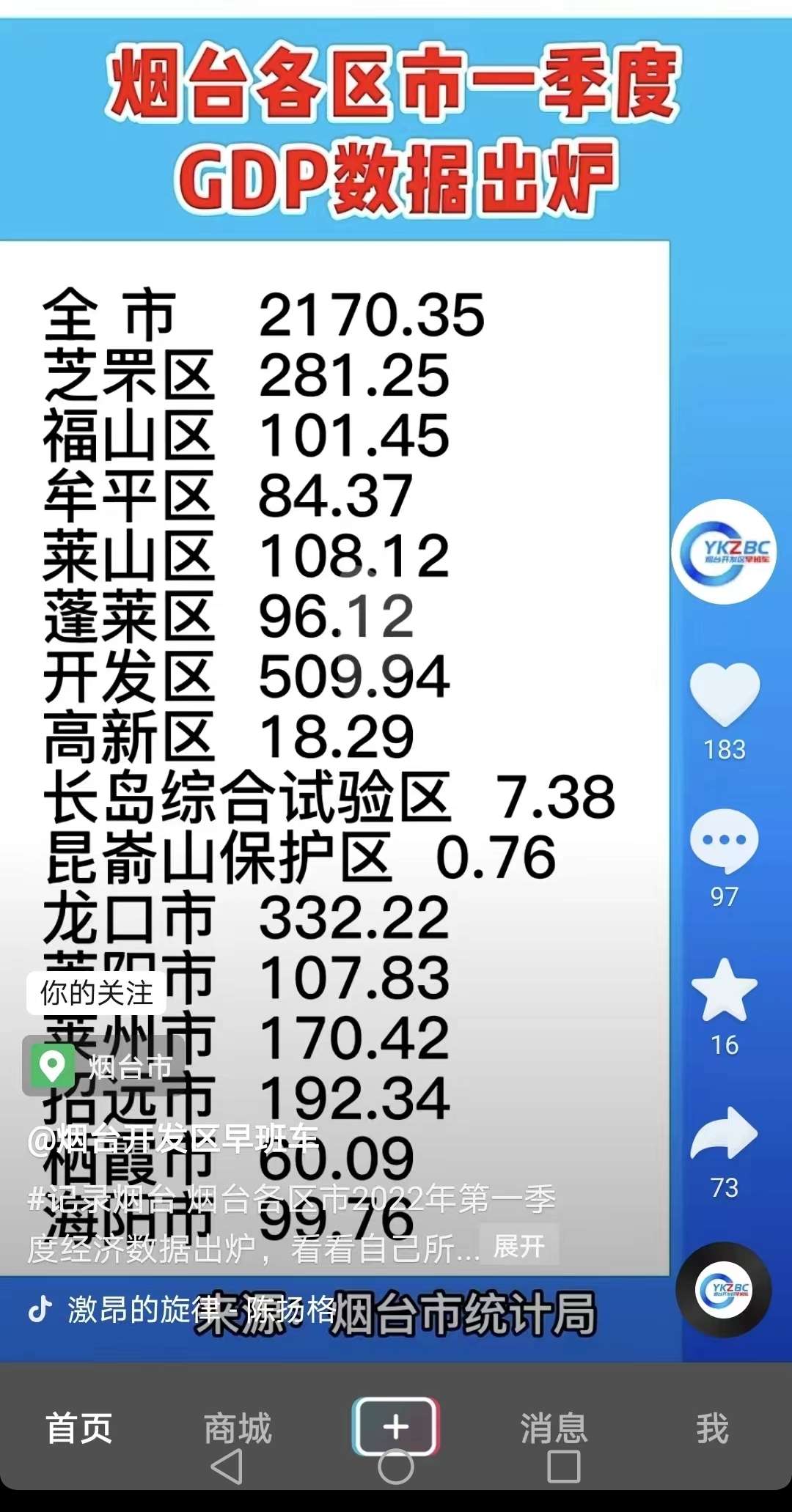Like this video with the heart
This screenshot has height=1512, width=792.
(x=725, y=694)
